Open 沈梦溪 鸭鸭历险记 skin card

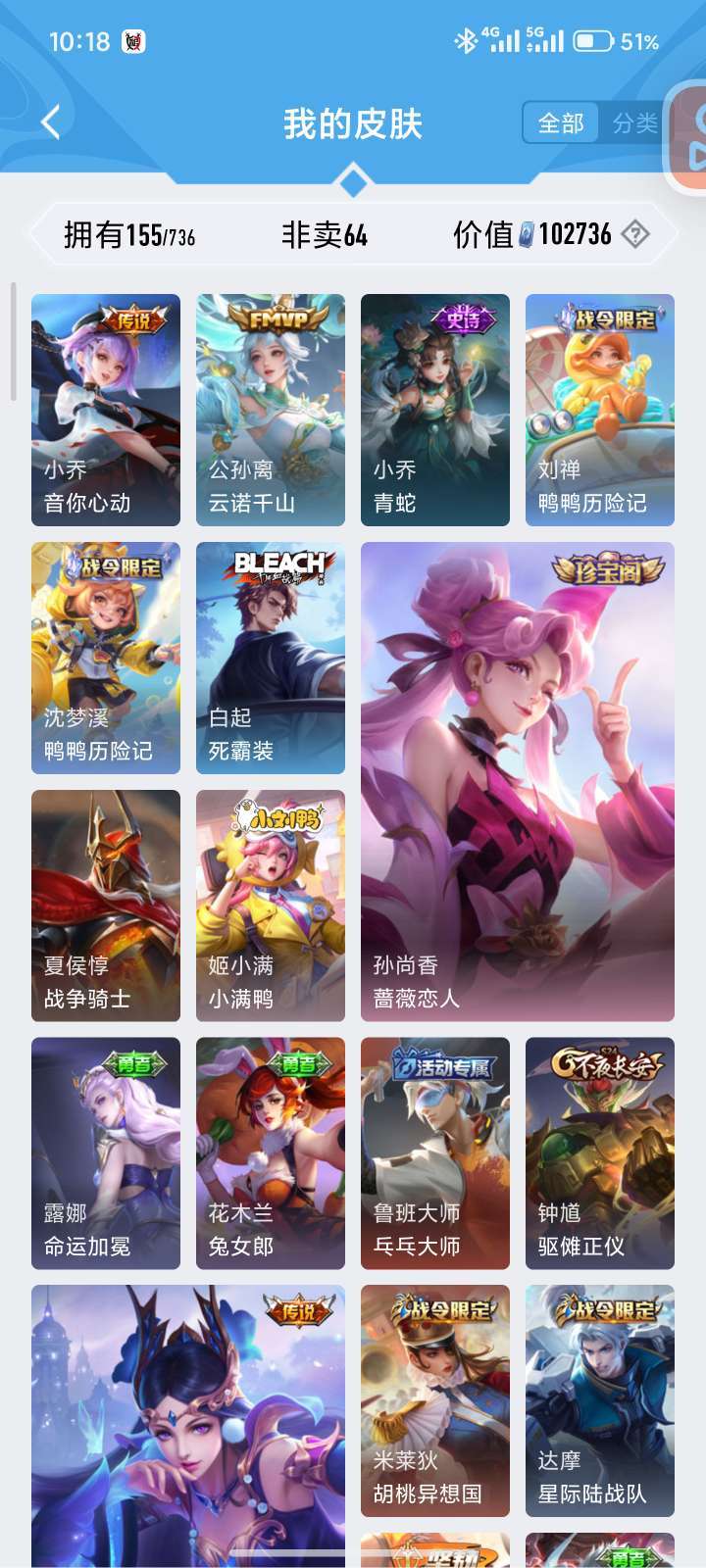tap(106, 658)
